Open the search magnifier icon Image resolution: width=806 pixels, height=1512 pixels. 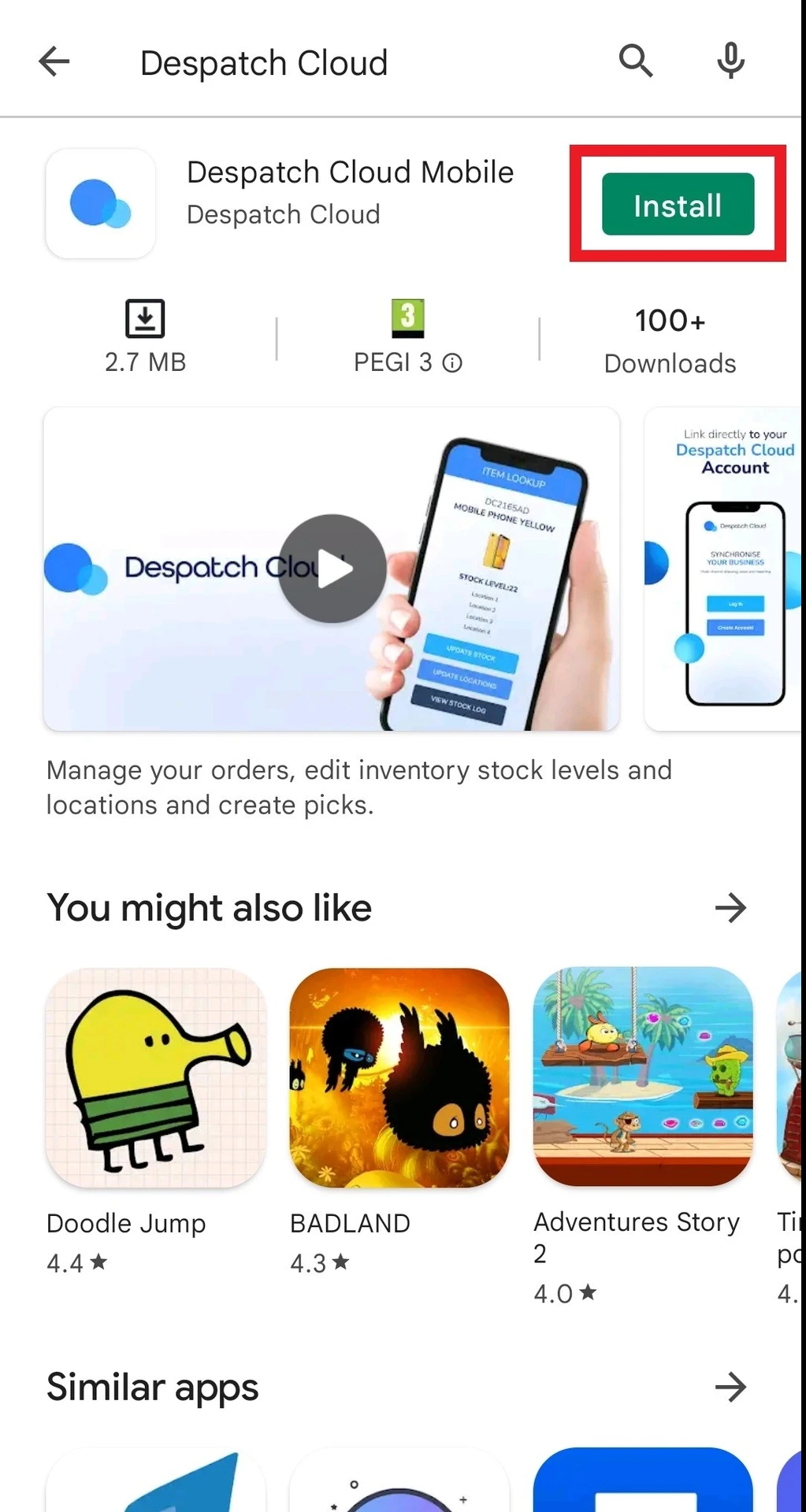pyautogui.click(x=636, y=61)
